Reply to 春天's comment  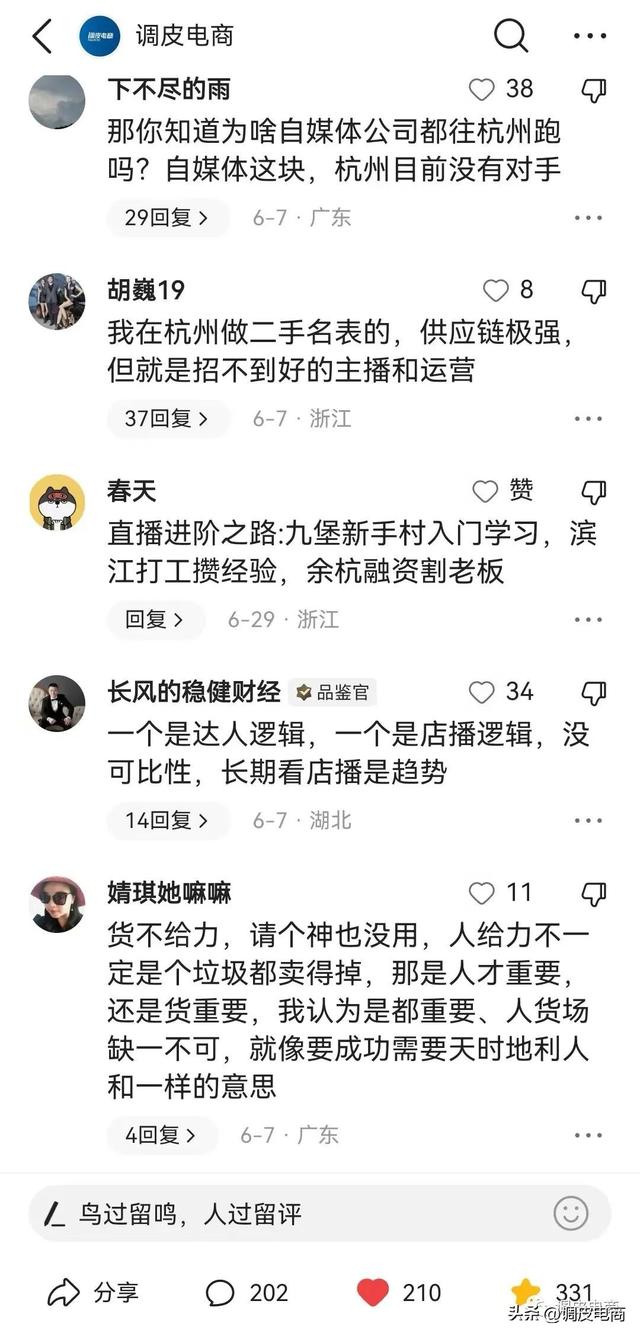pos(155,619)
